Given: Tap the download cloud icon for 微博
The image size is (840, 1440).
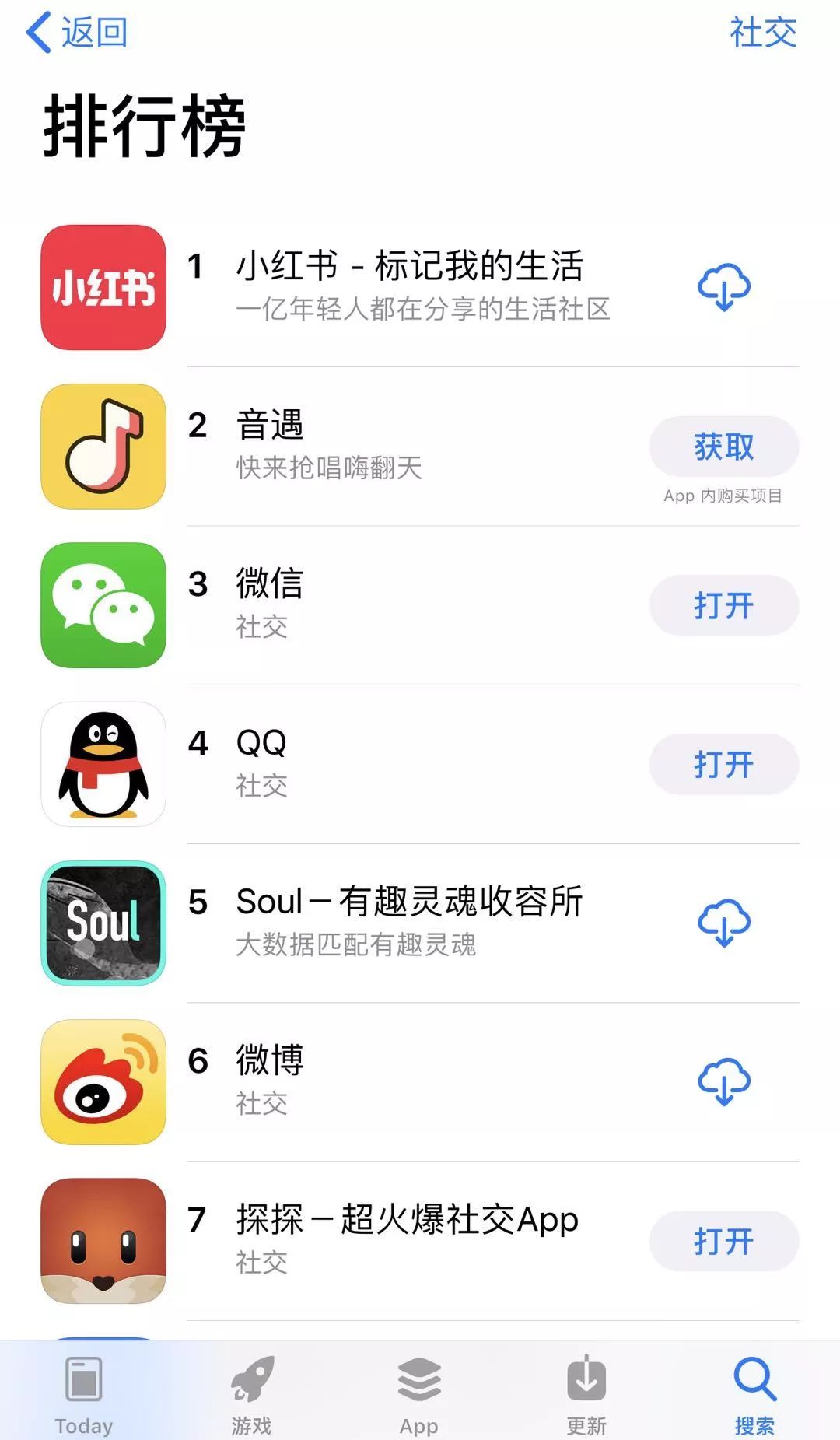Looking at the screenshot, I should coord(723,1081).
